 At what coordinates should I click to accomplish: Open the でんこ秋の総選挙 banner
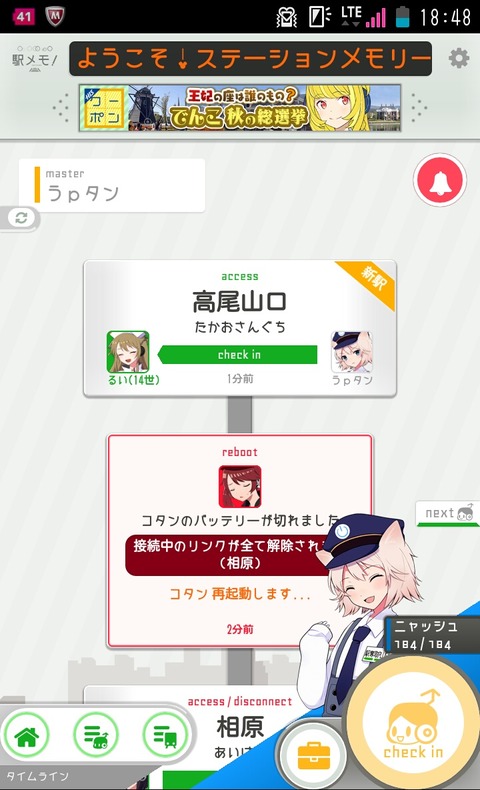[x=240, y=108]
